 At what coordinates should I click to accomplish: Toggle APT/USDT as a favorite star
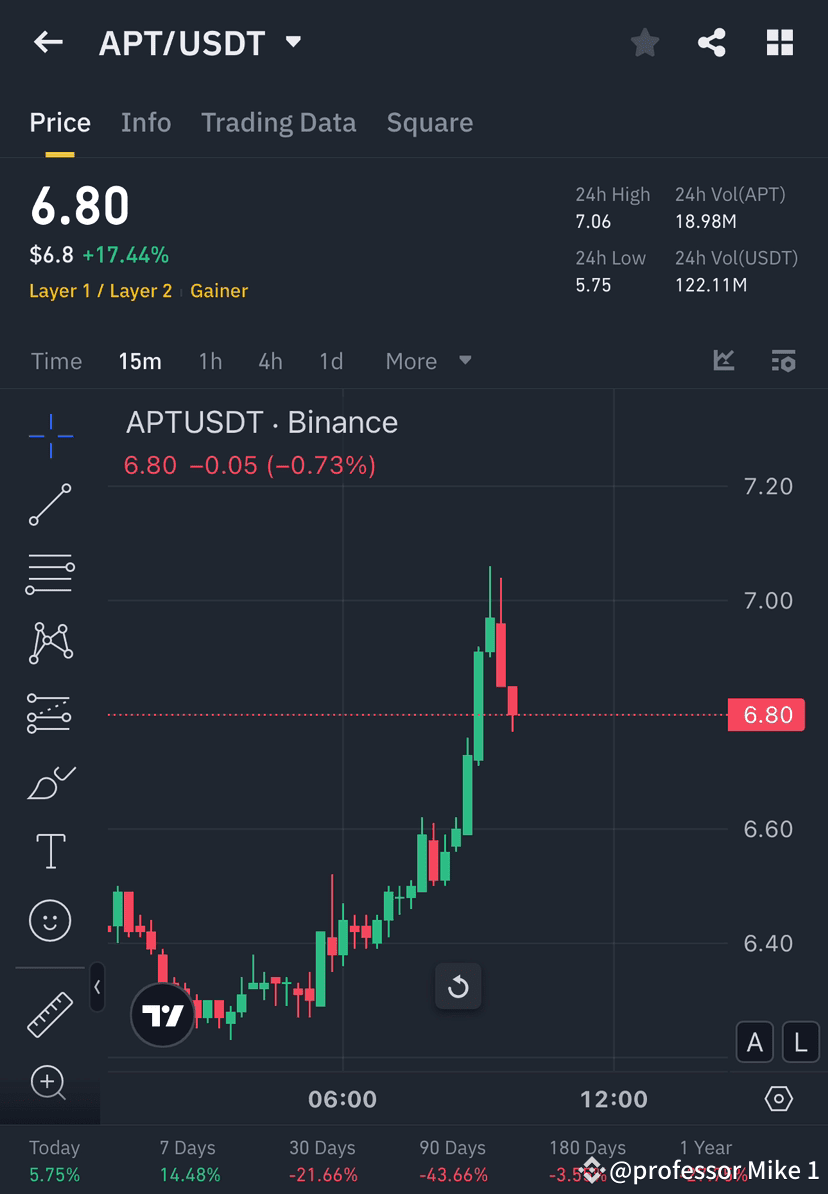[x=644, y=42]
